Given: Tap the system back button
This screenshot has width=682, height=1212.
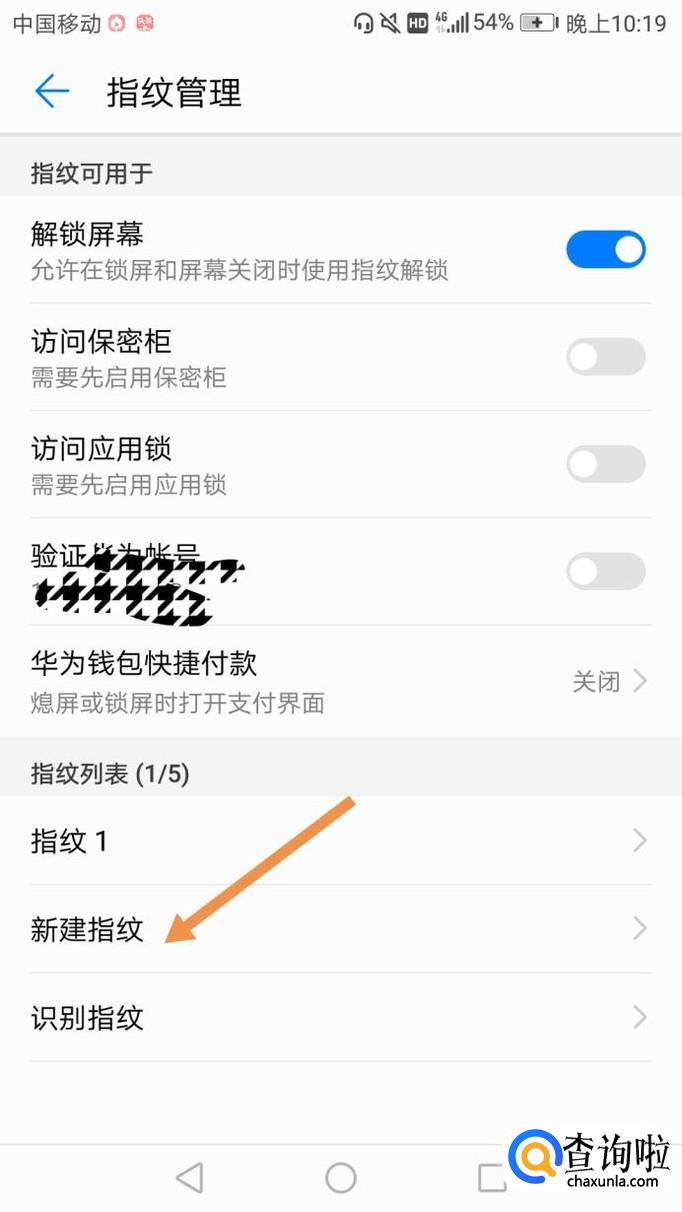Looking at the screenshot, I should tap(189, 1178).
